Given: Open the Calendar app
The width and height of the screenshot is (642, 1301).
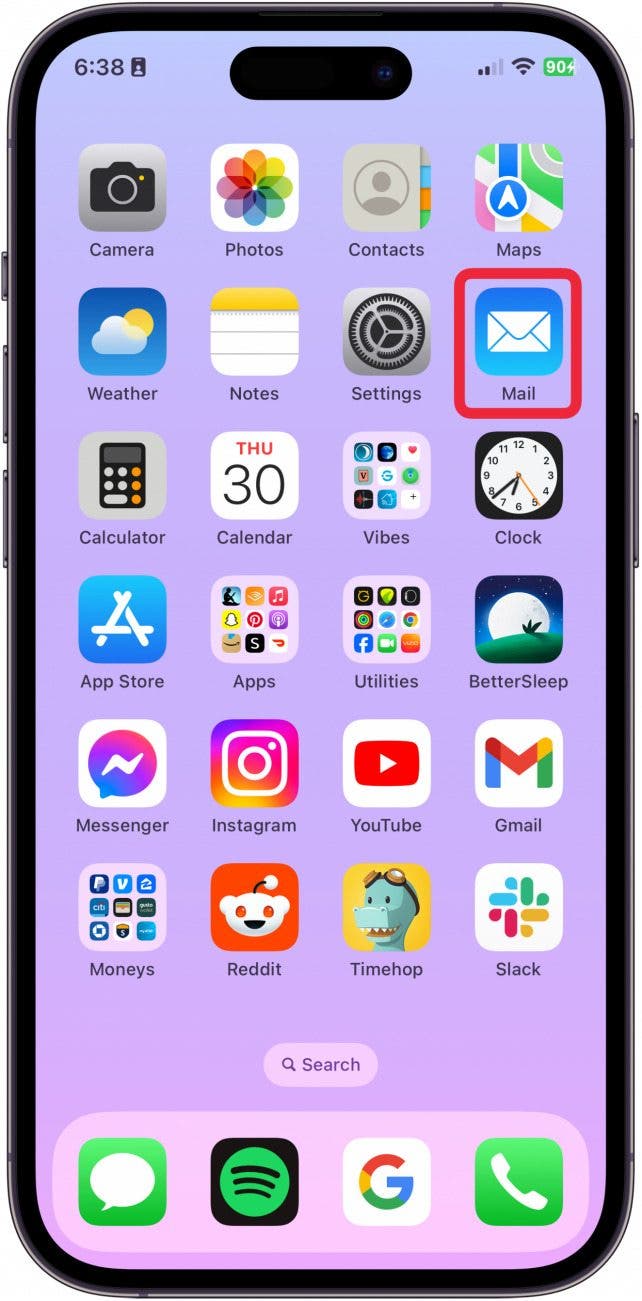Looking at the screenshot, I should pos(254,476).
